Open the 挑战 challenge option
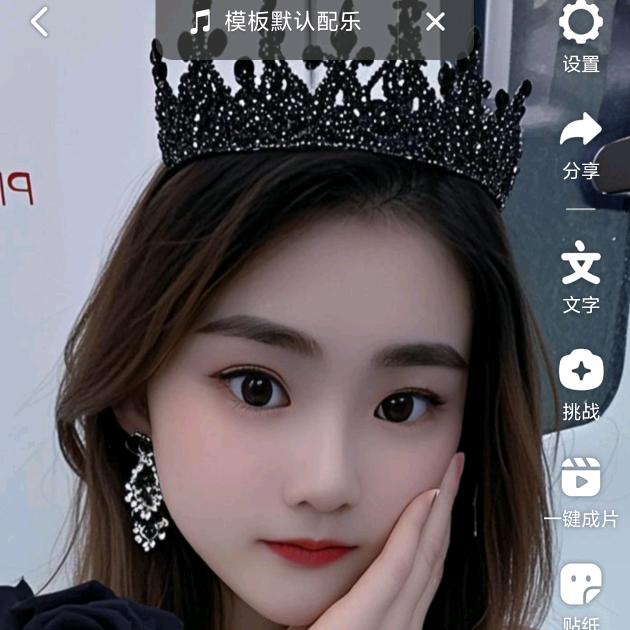This screenshot has width=630, height=630. pos(581,383)
